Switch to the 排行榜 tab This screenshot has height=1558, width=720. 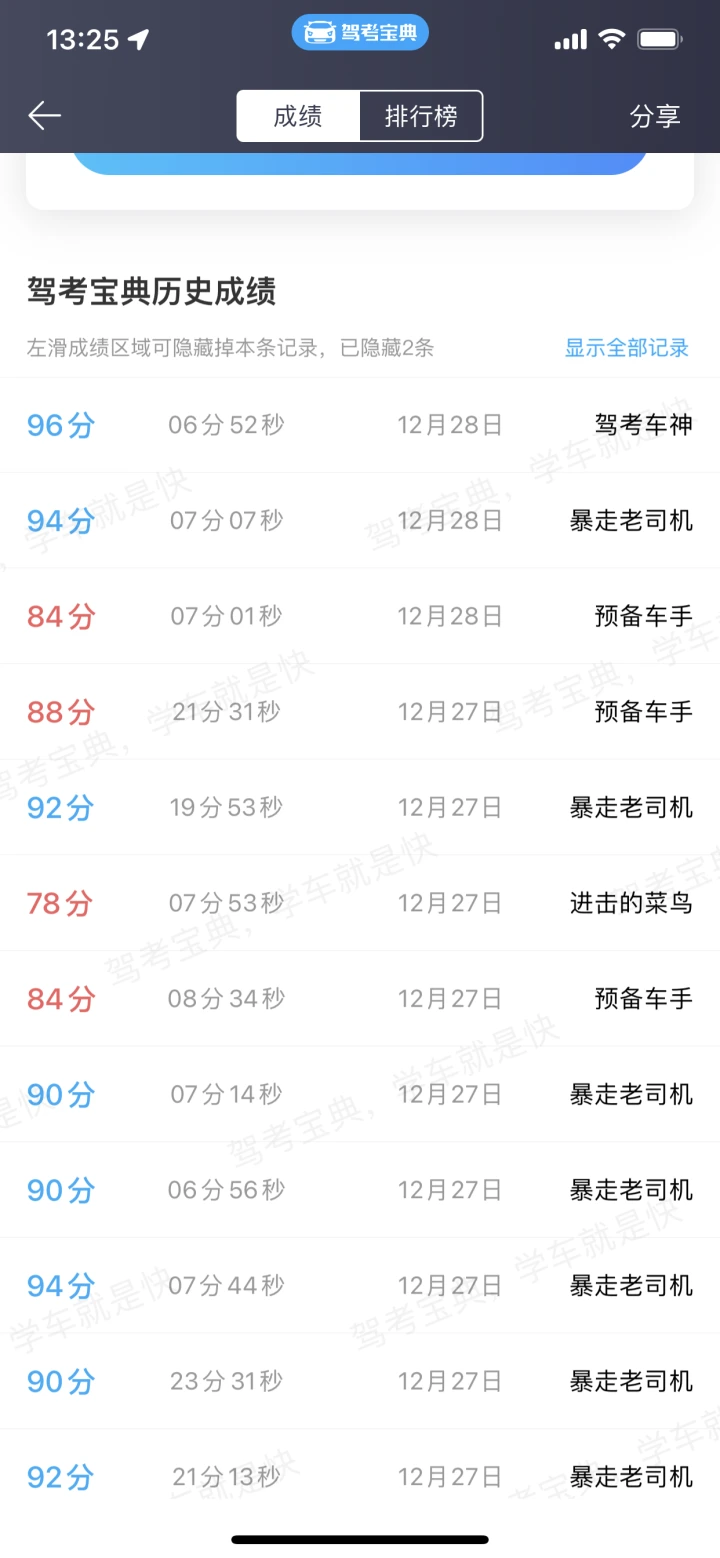[421, 116]
